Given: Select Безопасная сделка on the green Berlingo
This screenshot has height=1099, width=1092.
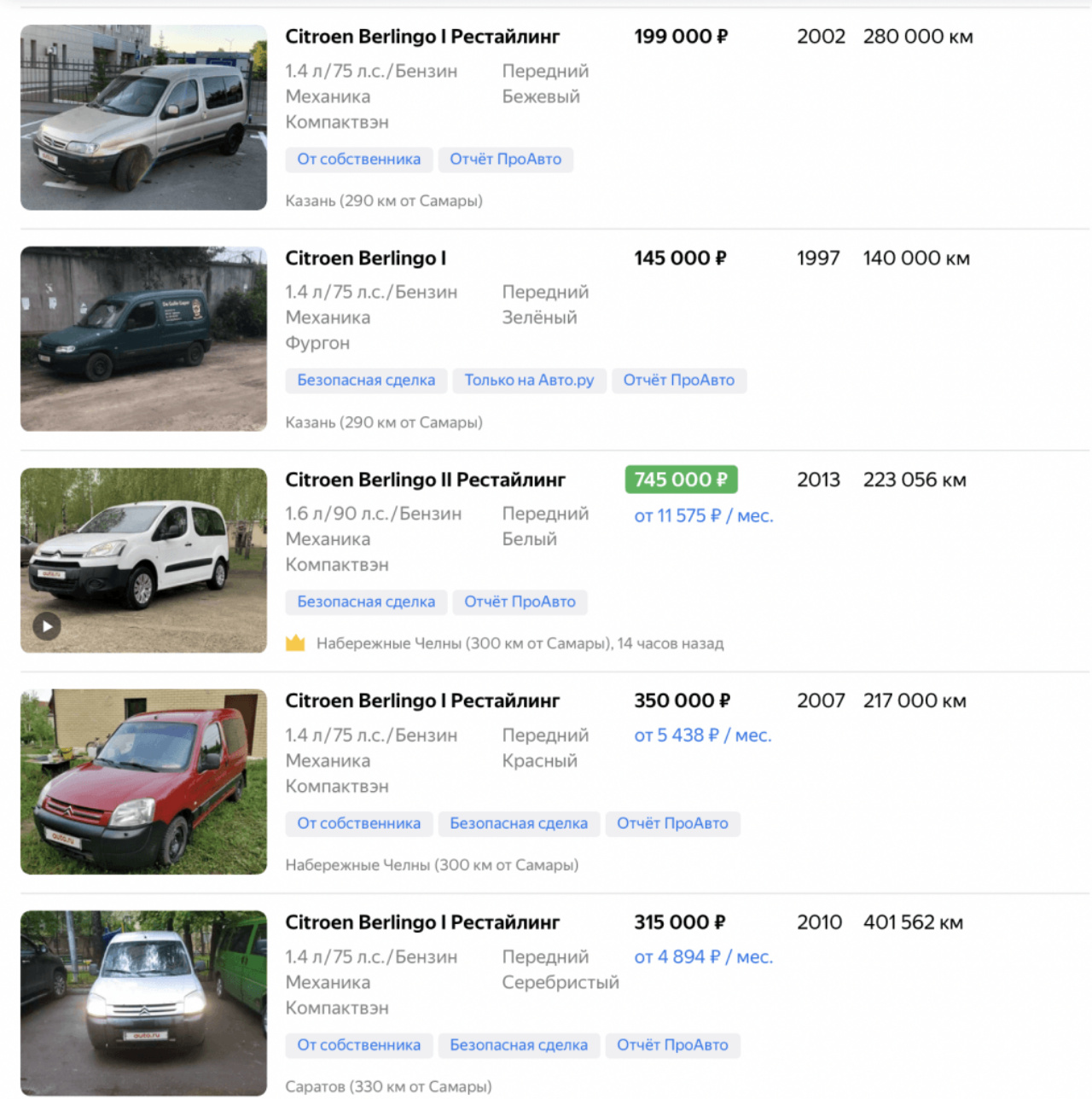Looking at the screenshot, I should (366, 381).
